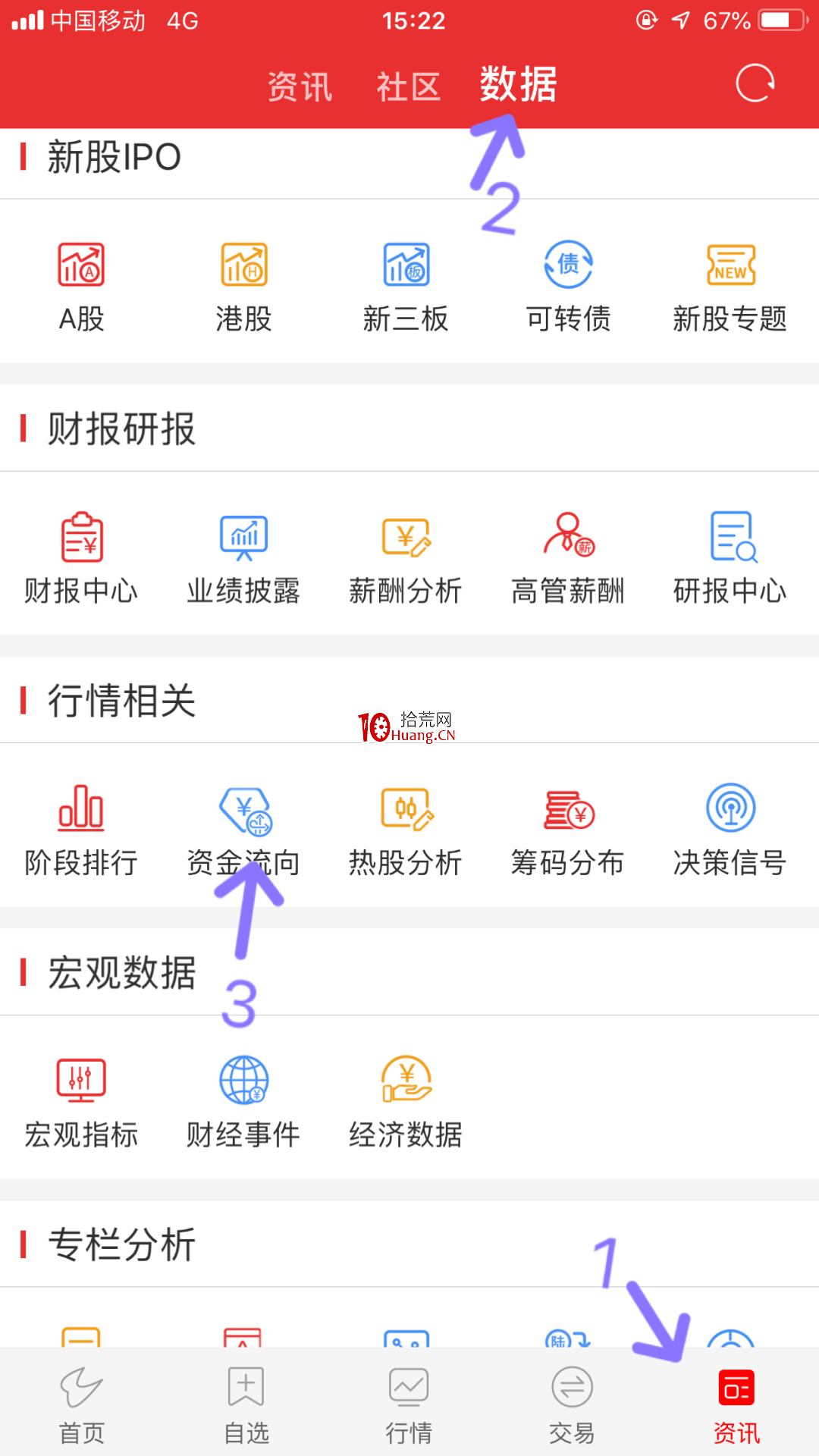Open 决策信号
The image size is (819, 1456).
(730, 831)
